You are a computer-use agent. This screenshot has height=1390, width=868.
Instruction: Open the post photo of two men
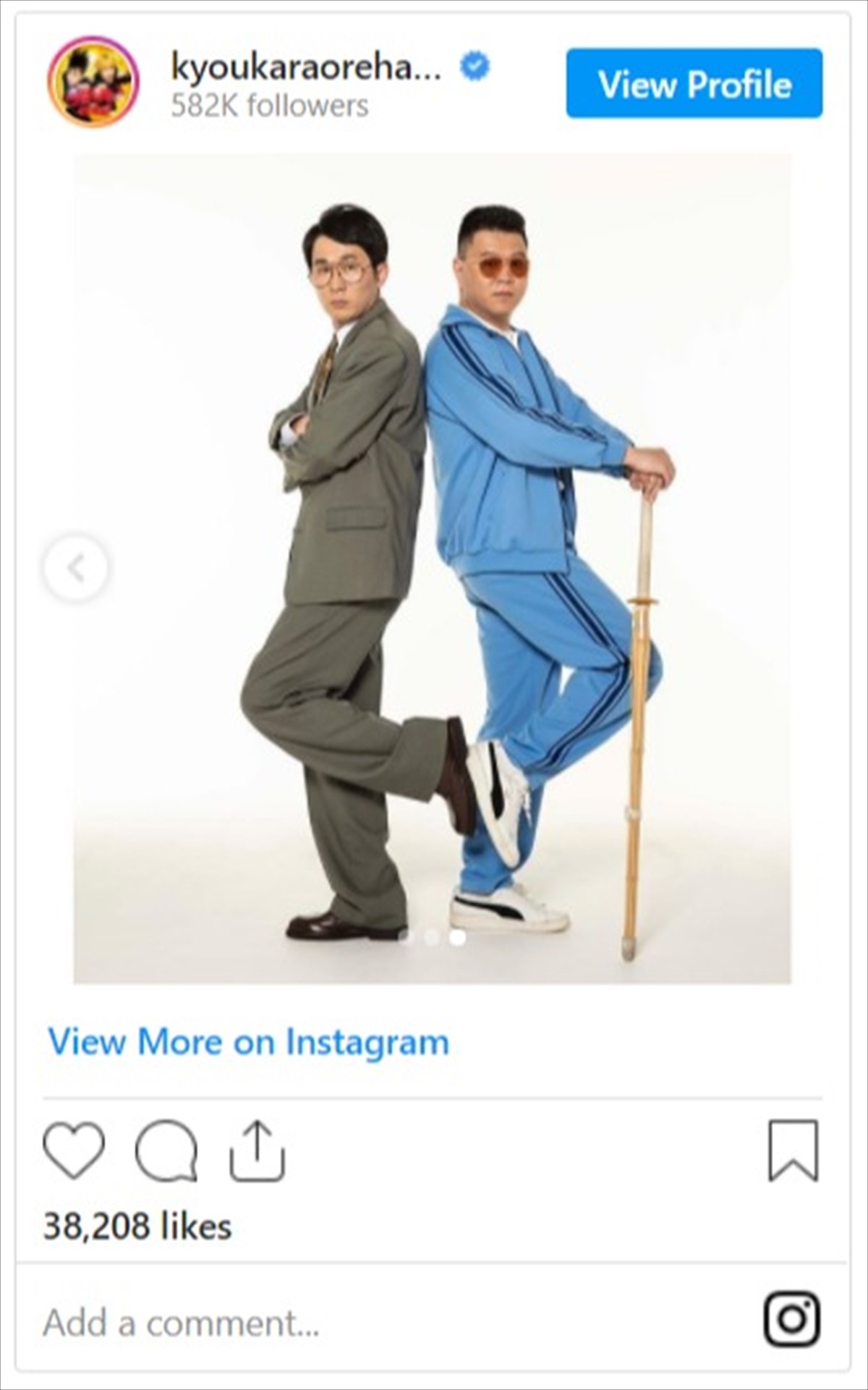[433, 568]
